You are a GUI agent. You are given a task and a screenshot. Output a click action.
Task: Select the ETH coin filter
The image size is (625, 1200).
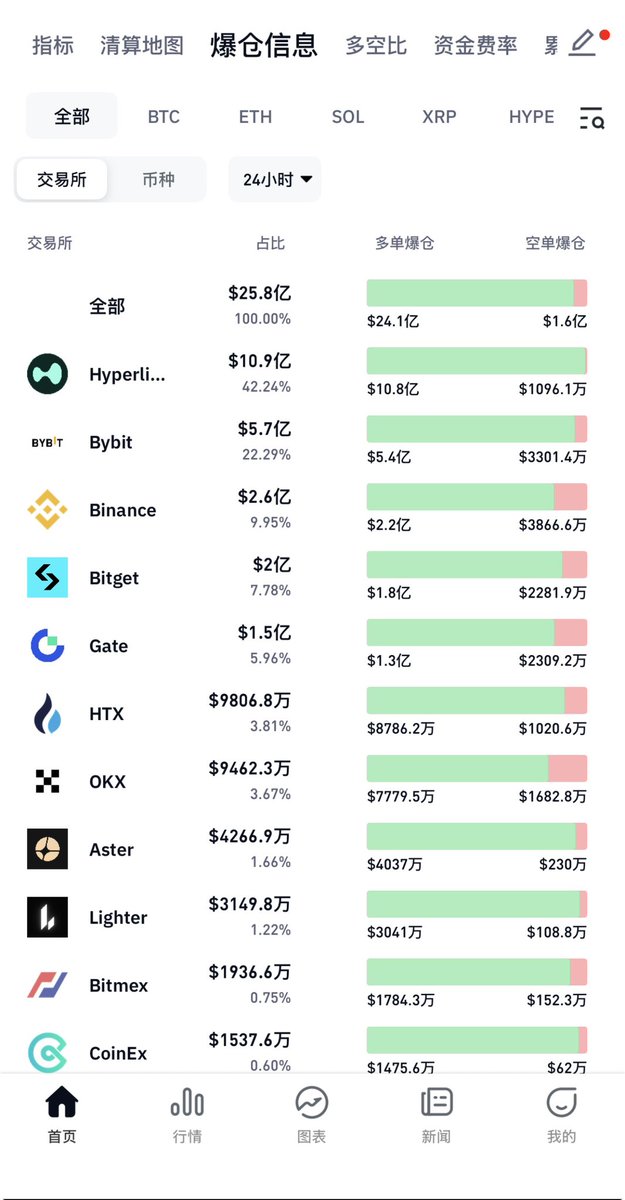pyautogui.click(x=255, y=117)
